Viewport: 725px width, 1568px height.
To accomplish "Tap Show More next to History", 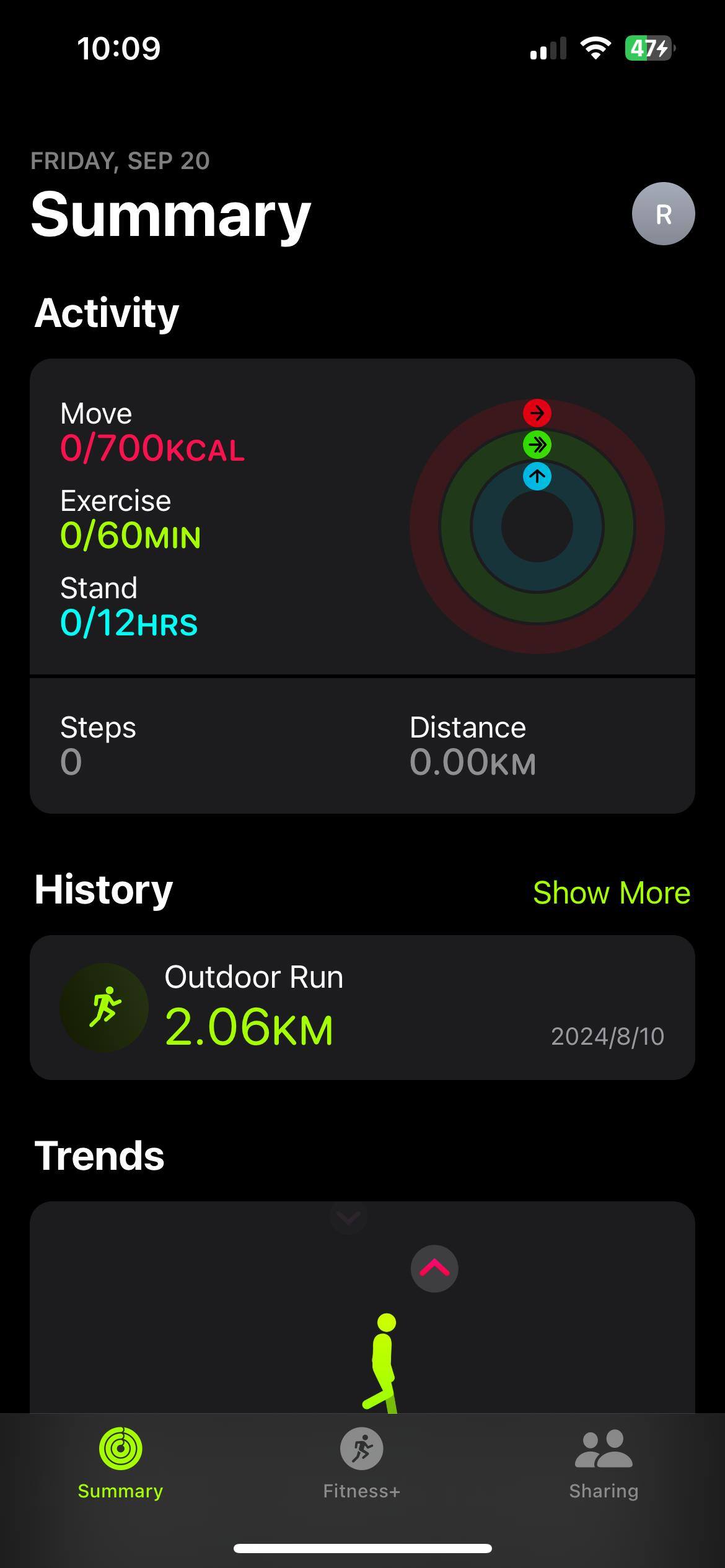I will 611,892.
